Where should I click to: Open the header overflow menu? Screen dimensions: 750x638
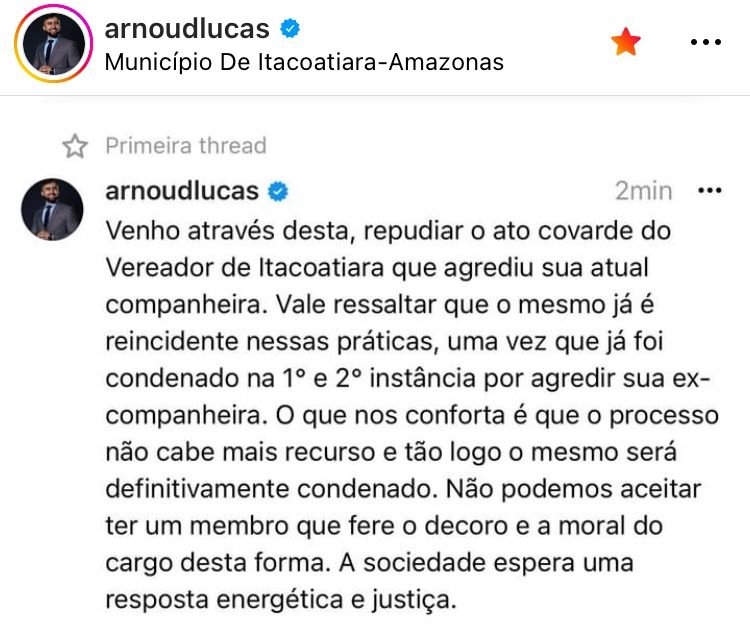click(x=706, y=42)
